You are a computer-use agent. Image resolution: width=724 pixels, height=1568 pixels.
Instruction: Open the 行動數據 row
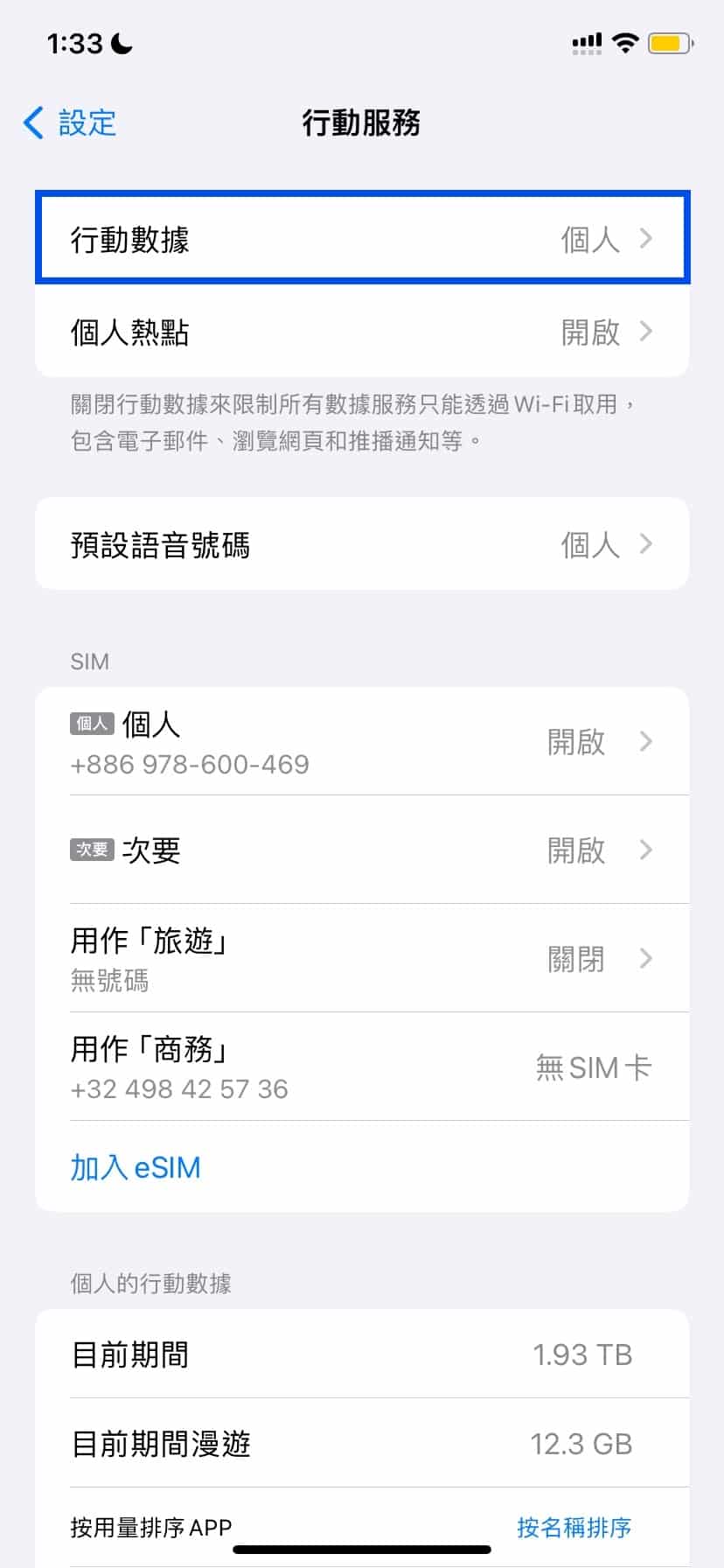point(362,238)
